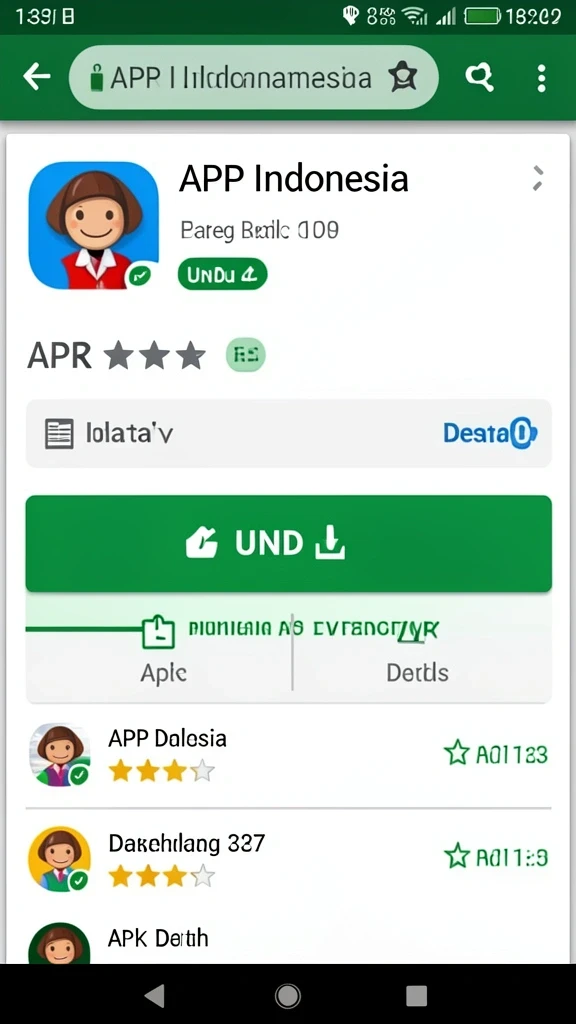Open search with the magnifier icon
576x1024 pixels.
(x=479, y=78)
